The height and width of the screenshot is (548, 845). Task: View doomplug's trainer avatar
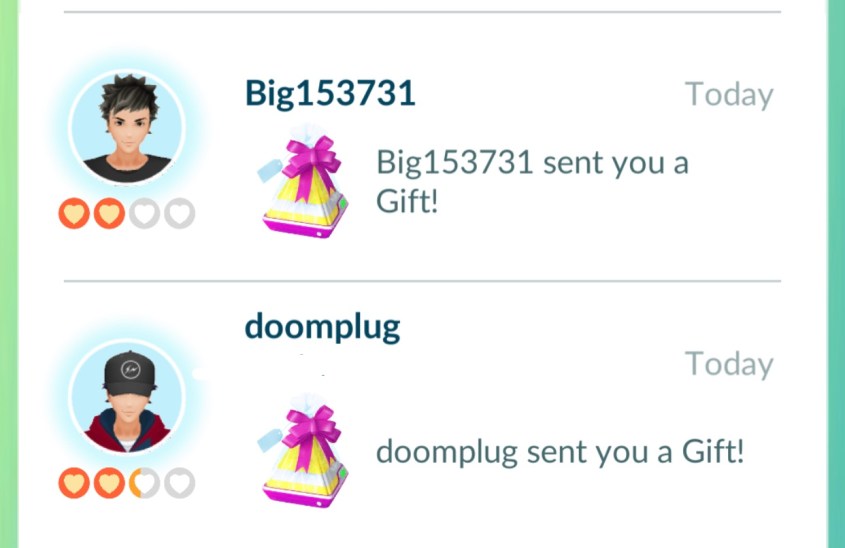pos(127,398)
